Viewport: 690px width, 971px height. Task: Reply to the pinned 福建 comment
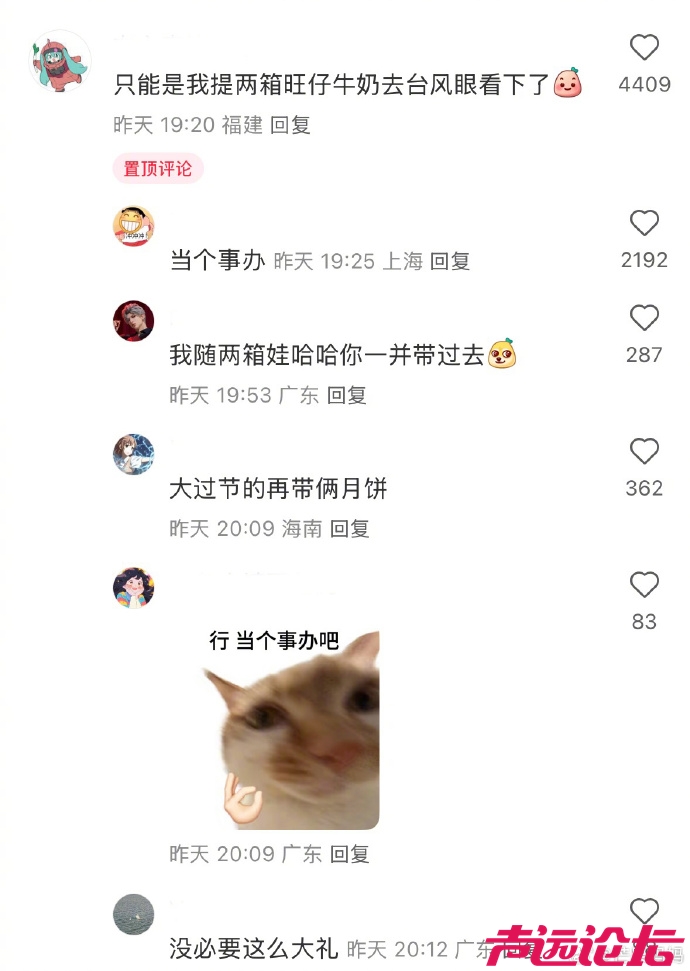pos(291,125)
